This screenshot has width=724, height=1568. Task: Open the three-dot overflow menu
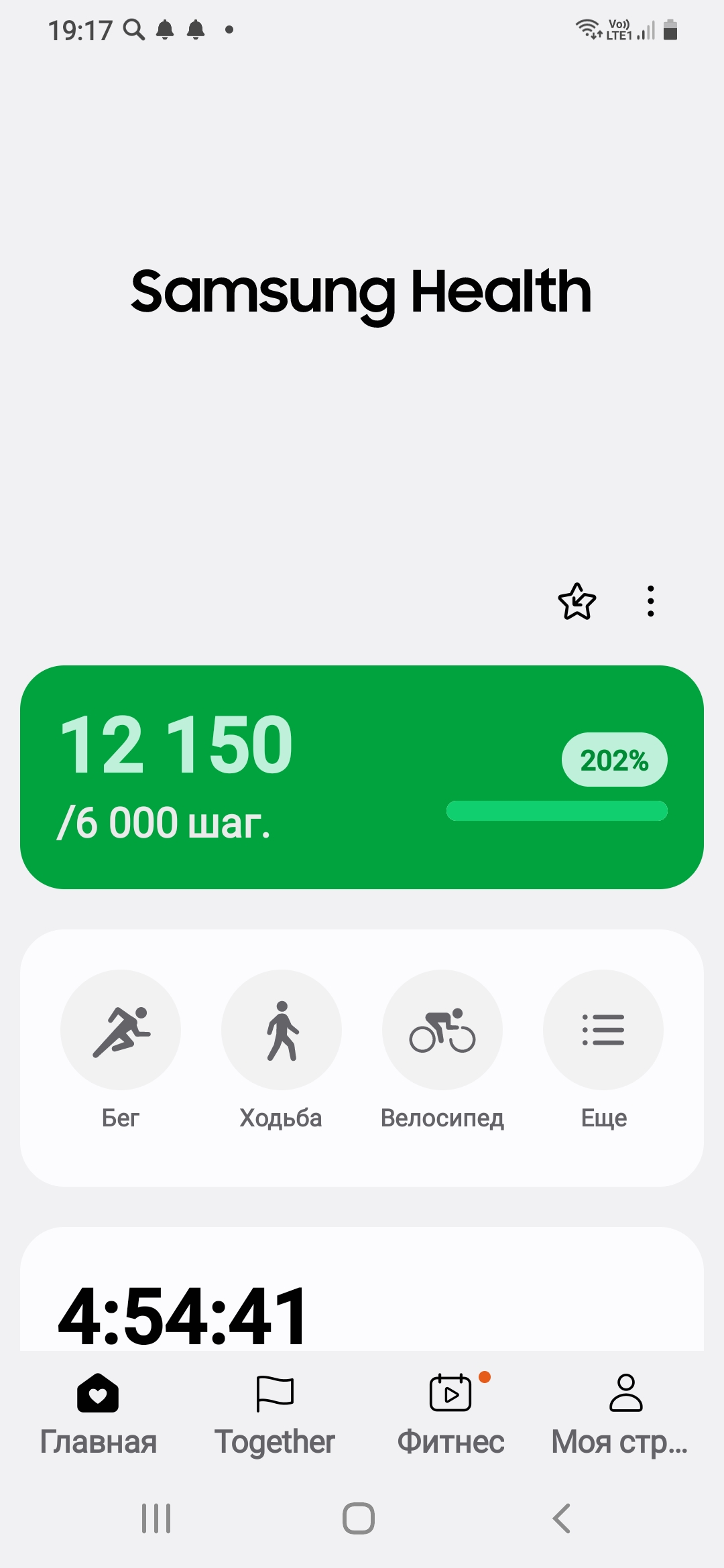point(650,601)
